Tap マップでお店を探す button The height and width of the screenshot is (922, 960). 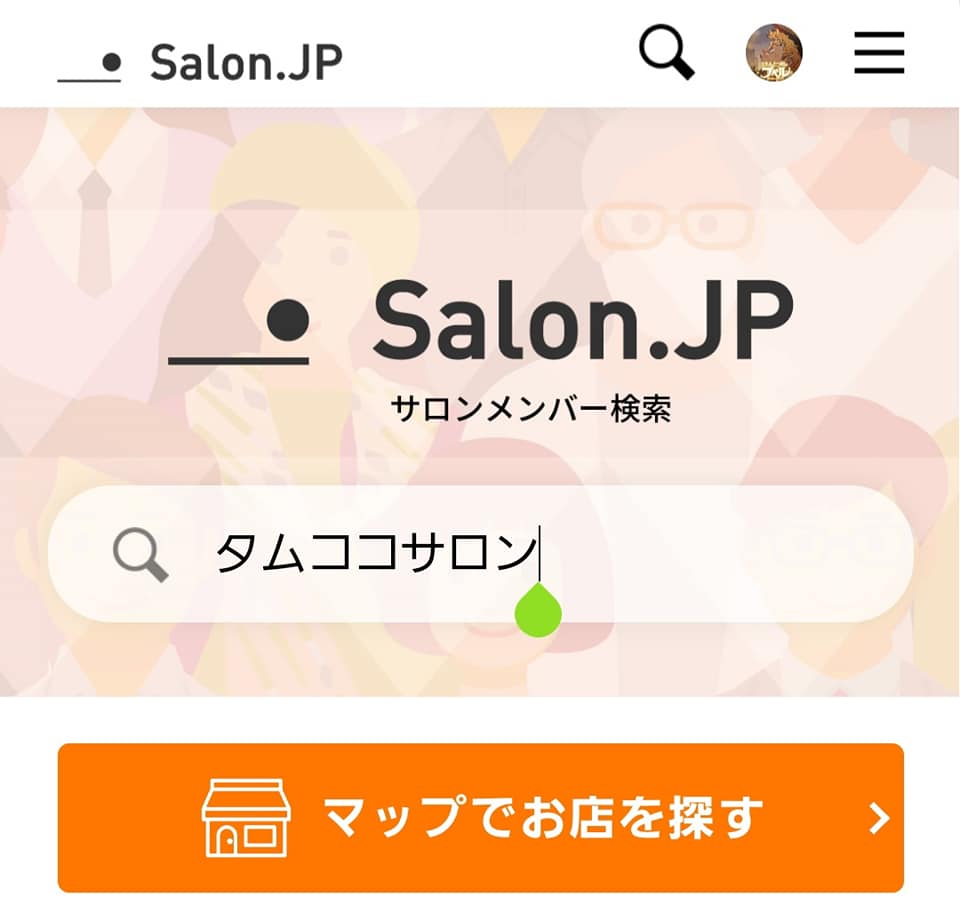pyautogui.click(x=480, y=817)
